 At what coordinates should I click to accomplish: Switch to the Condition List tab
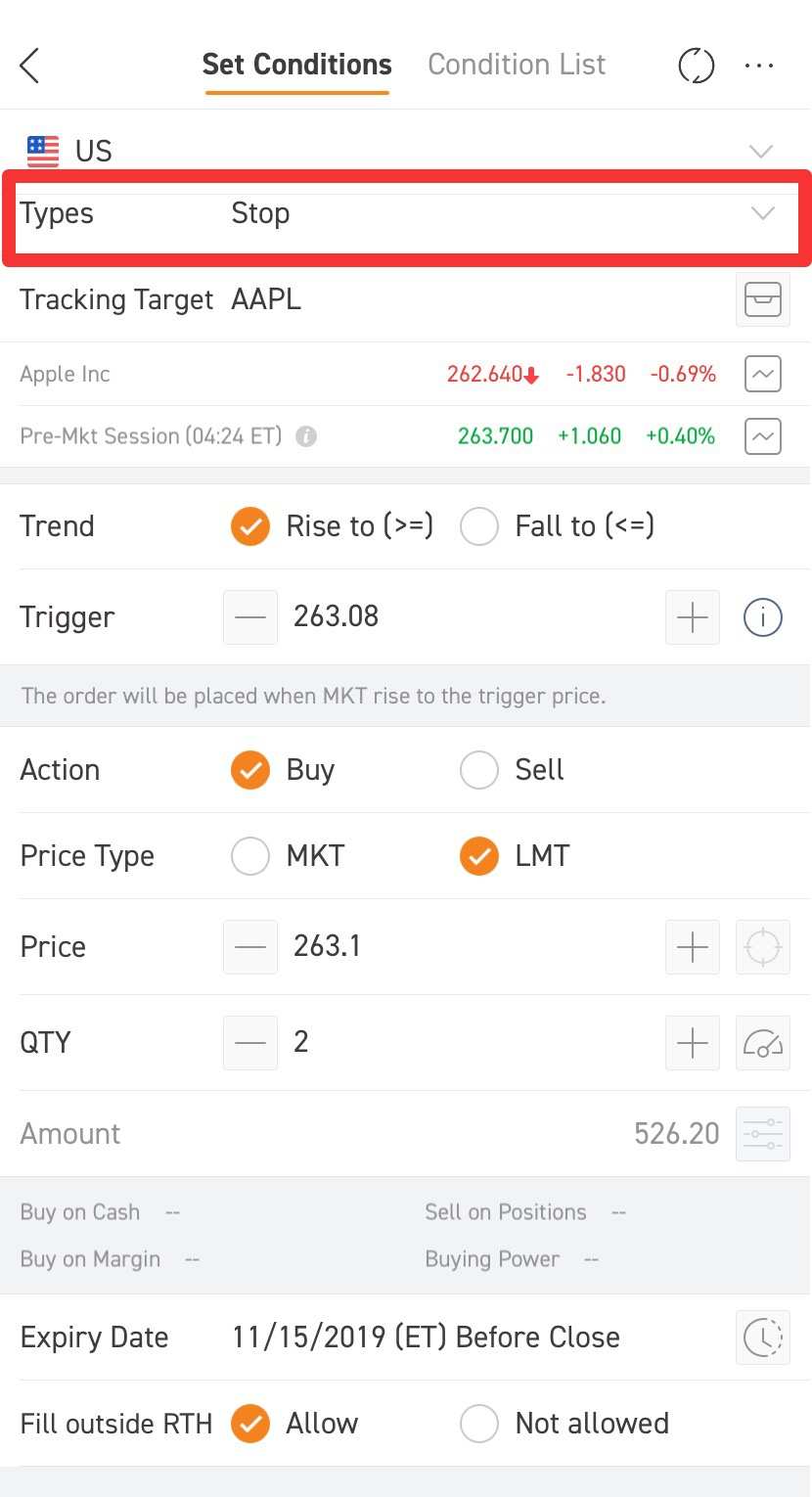point(517,64)
